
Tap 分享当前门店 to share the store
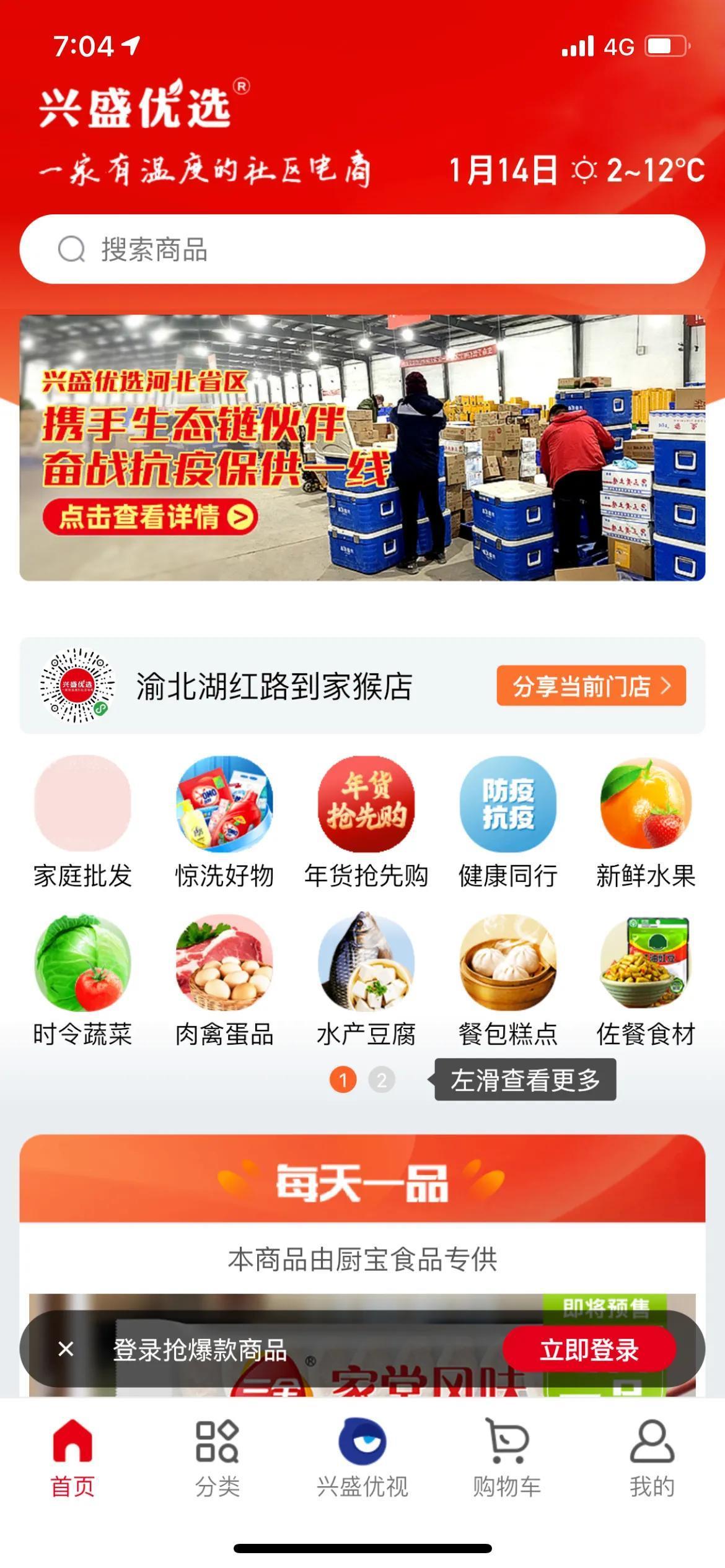pyautogui.click(x=591, y=686)
